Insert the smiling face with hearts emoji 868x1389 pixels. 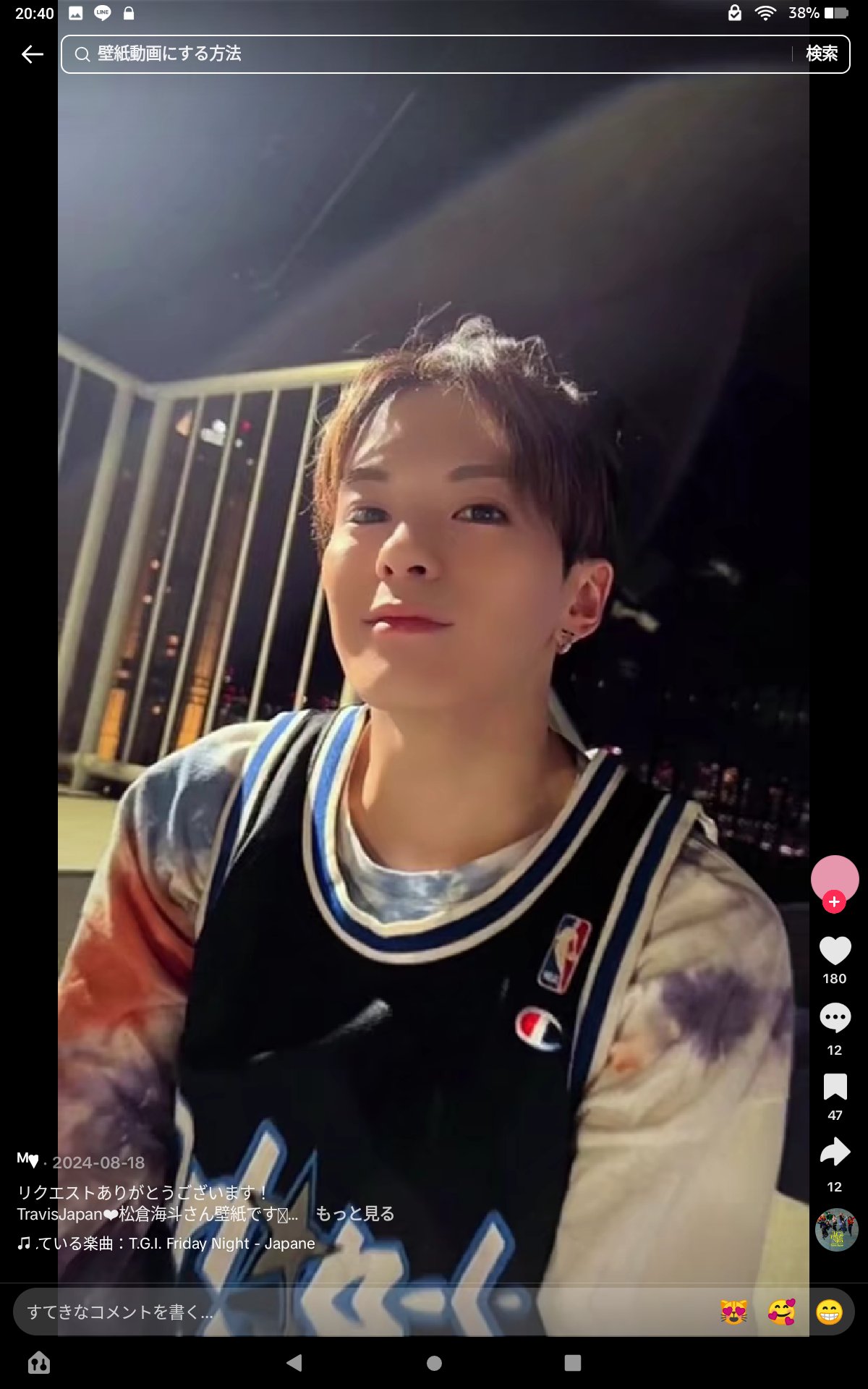coord(781,1312)
